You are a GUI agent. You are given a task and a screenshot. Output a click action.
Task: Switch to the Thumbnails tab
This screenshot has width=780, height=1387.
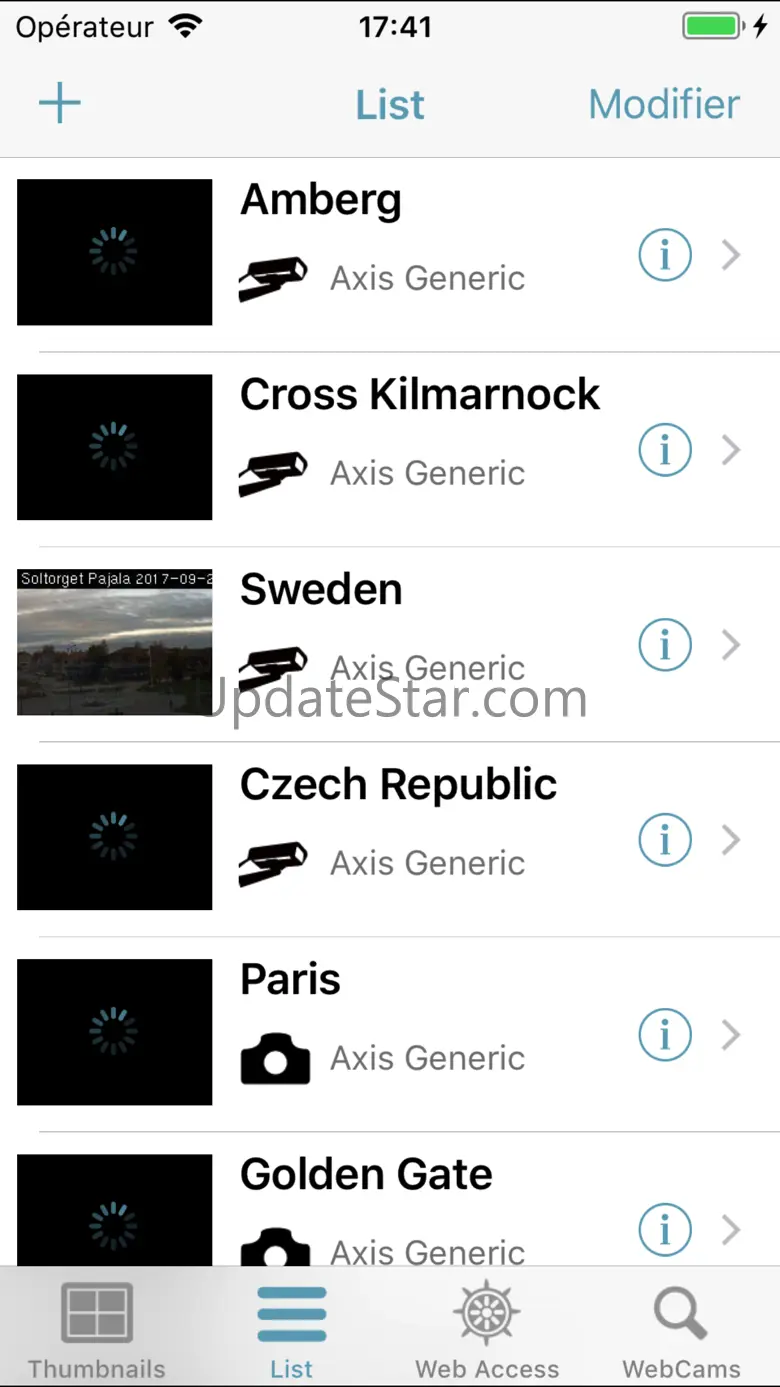point(97,1328)
